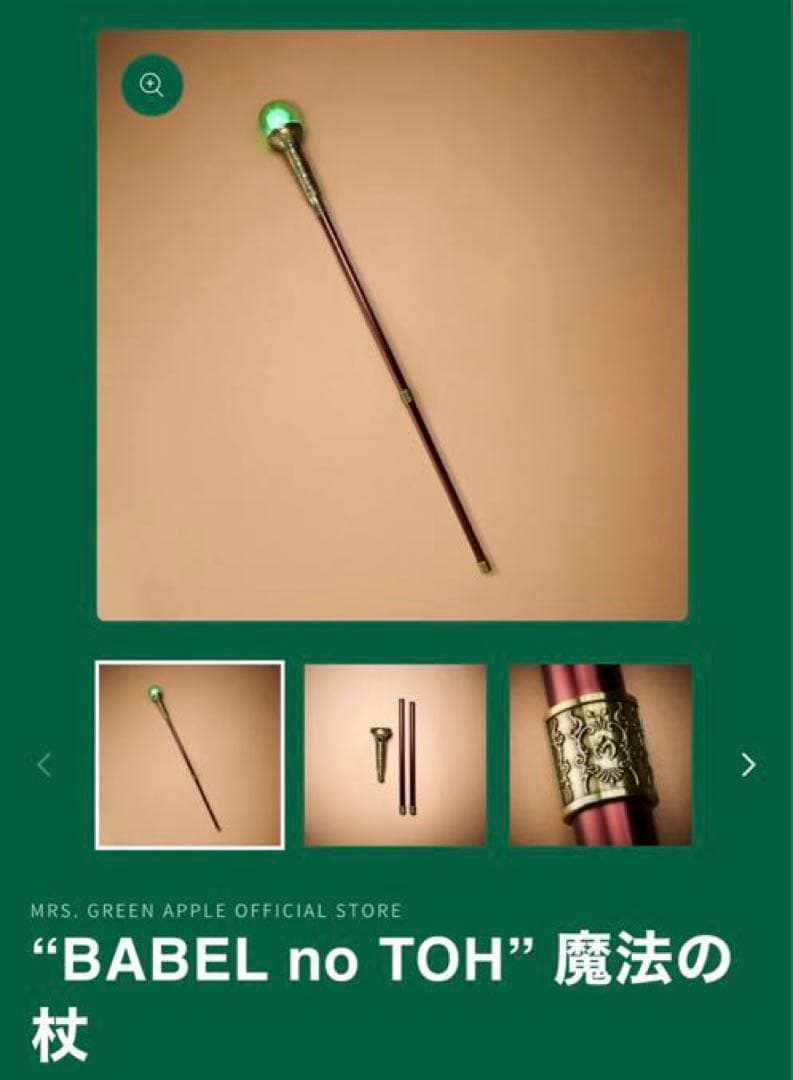This screenshot has width=793, height=1080.
Task: Open the large magic staff product photo
Action: 392,325
